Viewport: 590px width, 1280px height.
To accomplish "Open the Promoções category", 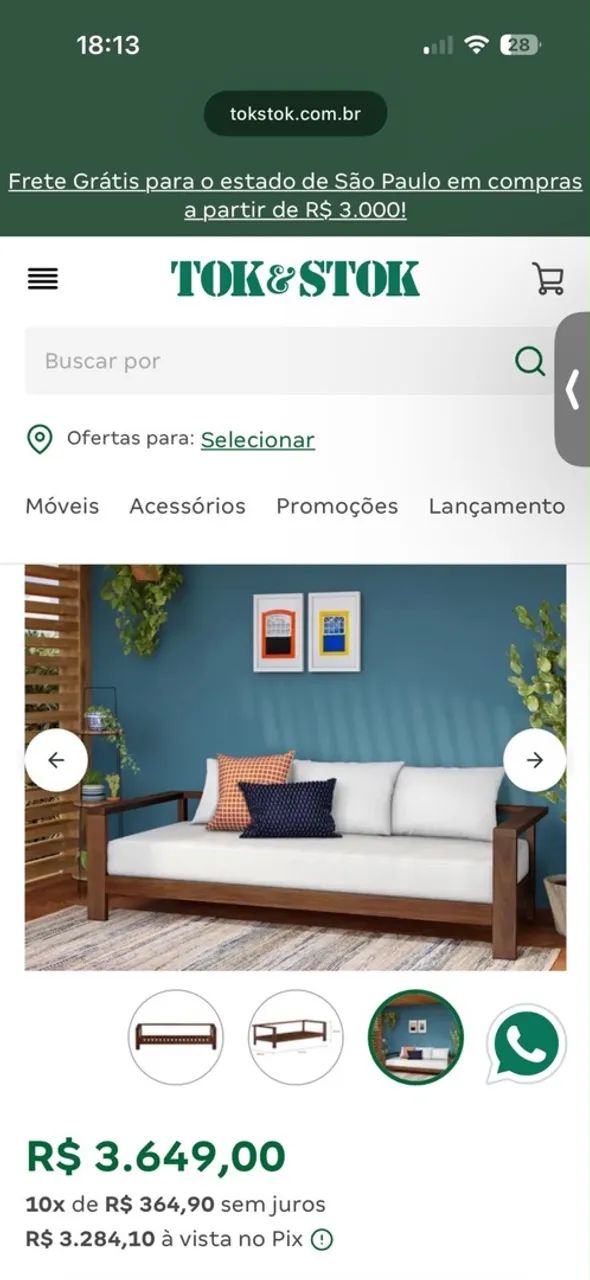I will (337, 506).
